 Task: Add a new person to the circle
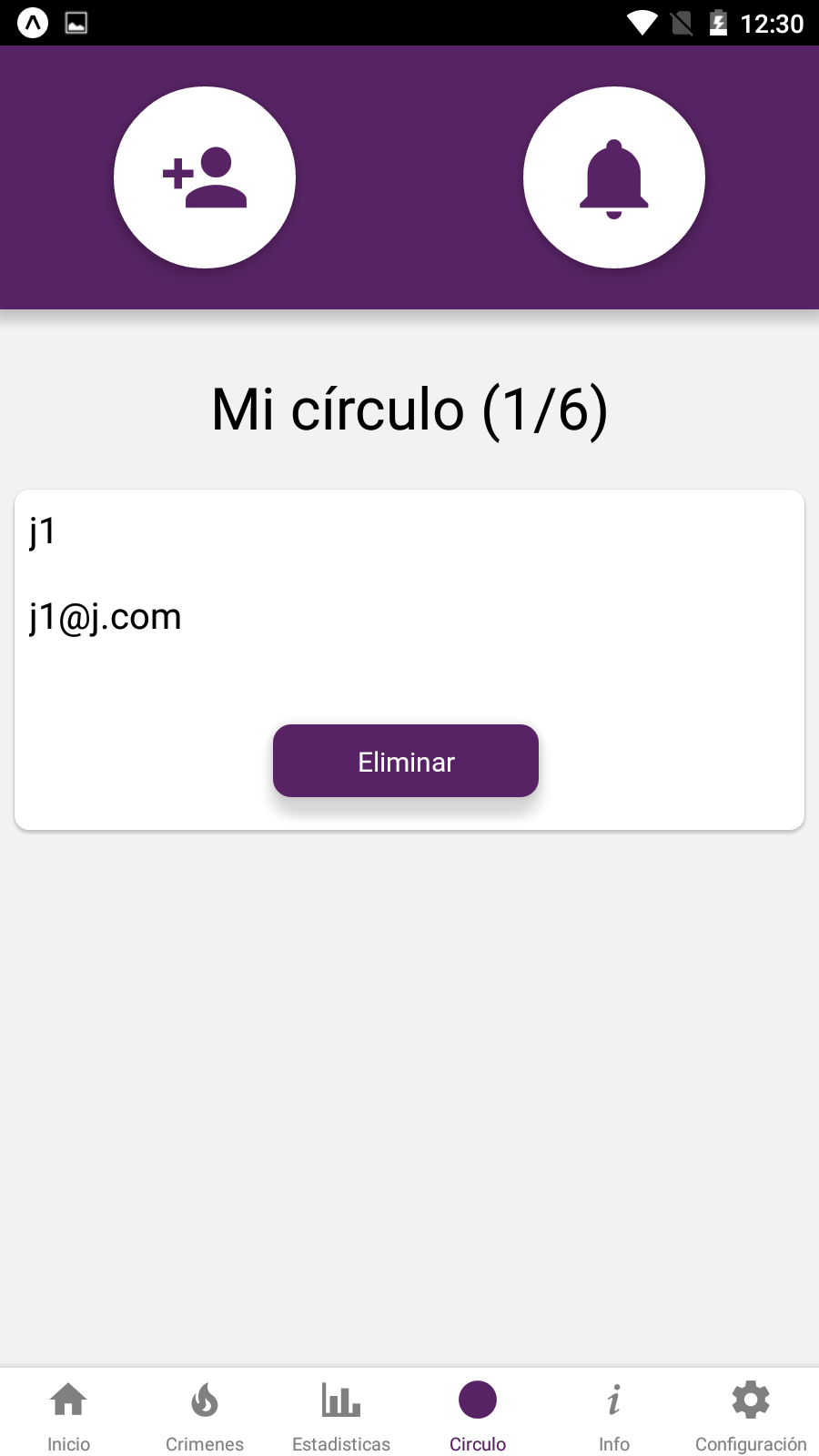tap(205, 177)
